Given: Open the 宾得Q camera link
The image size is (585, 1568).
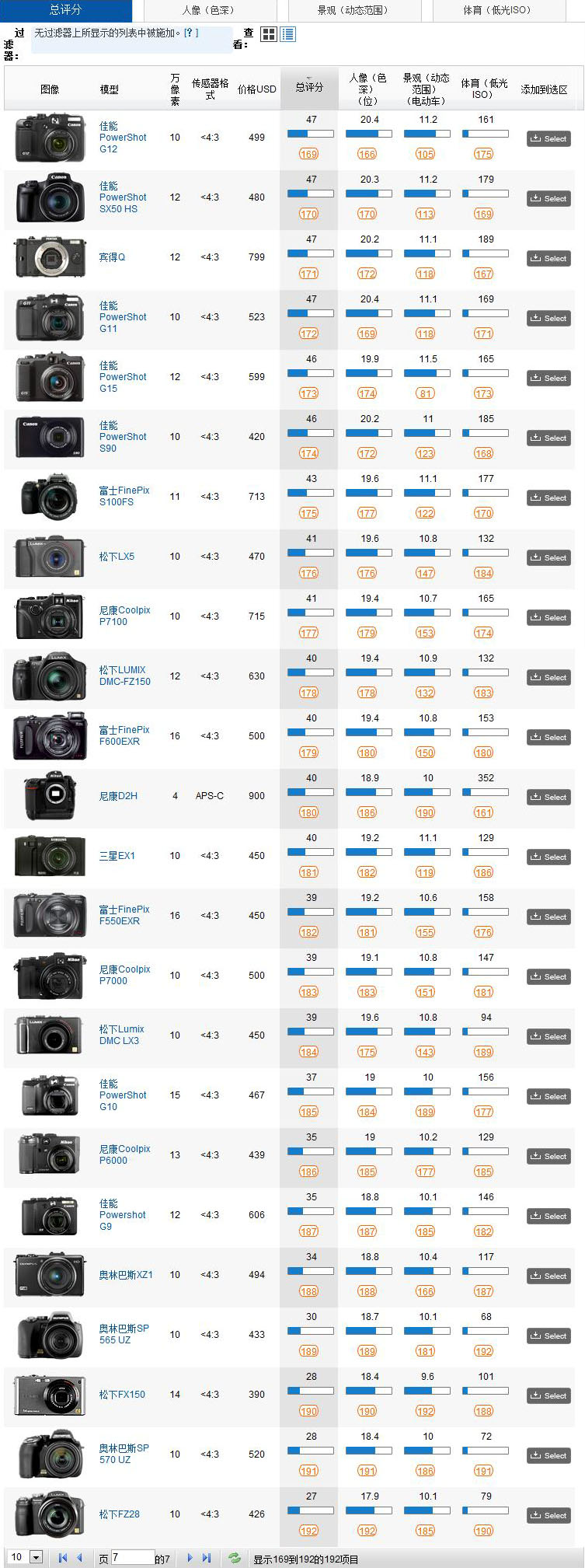Looking at the screenshot, I should [112, 257].
